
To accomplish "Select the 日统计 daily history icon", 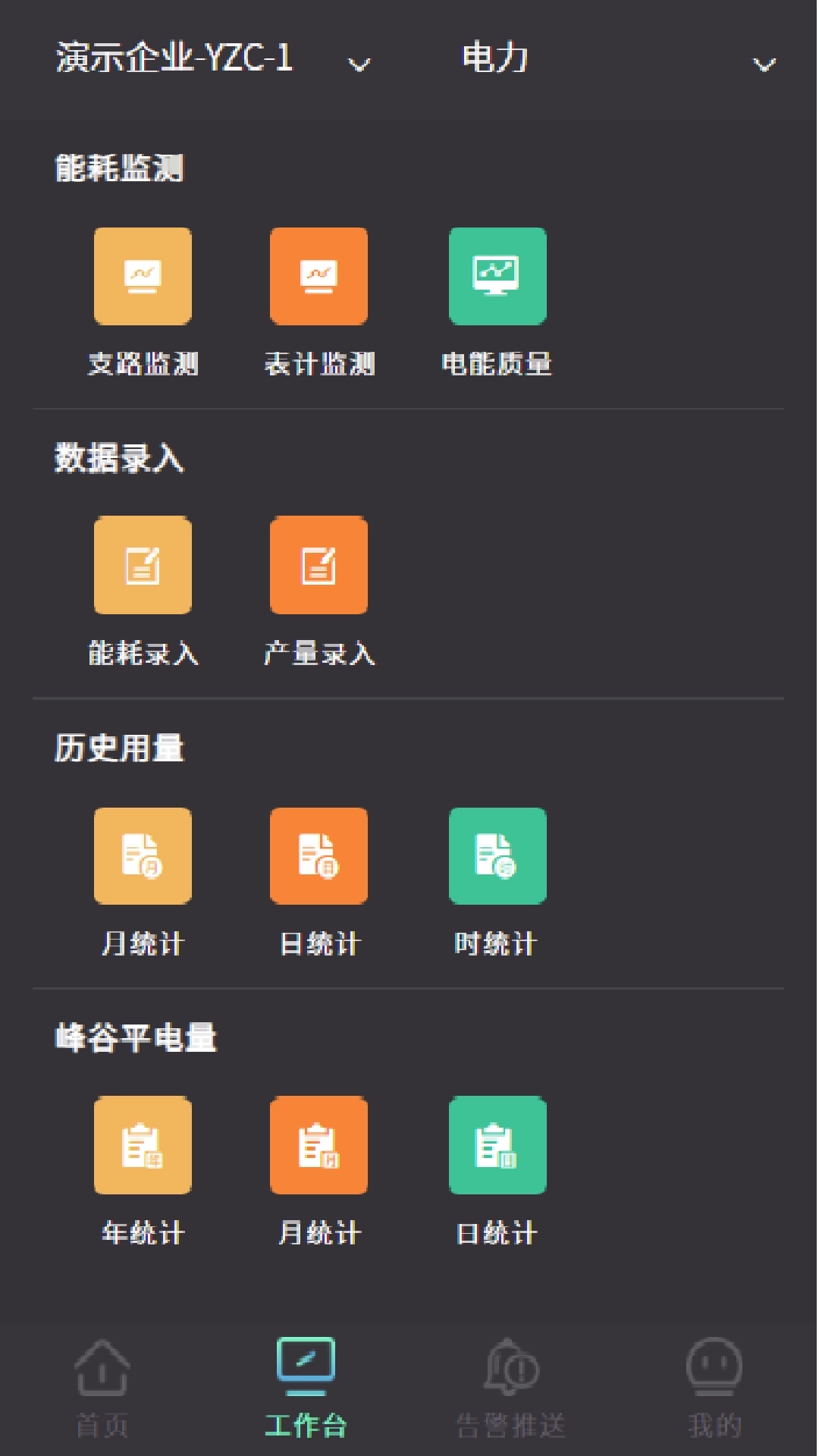I will click(318, 856).
